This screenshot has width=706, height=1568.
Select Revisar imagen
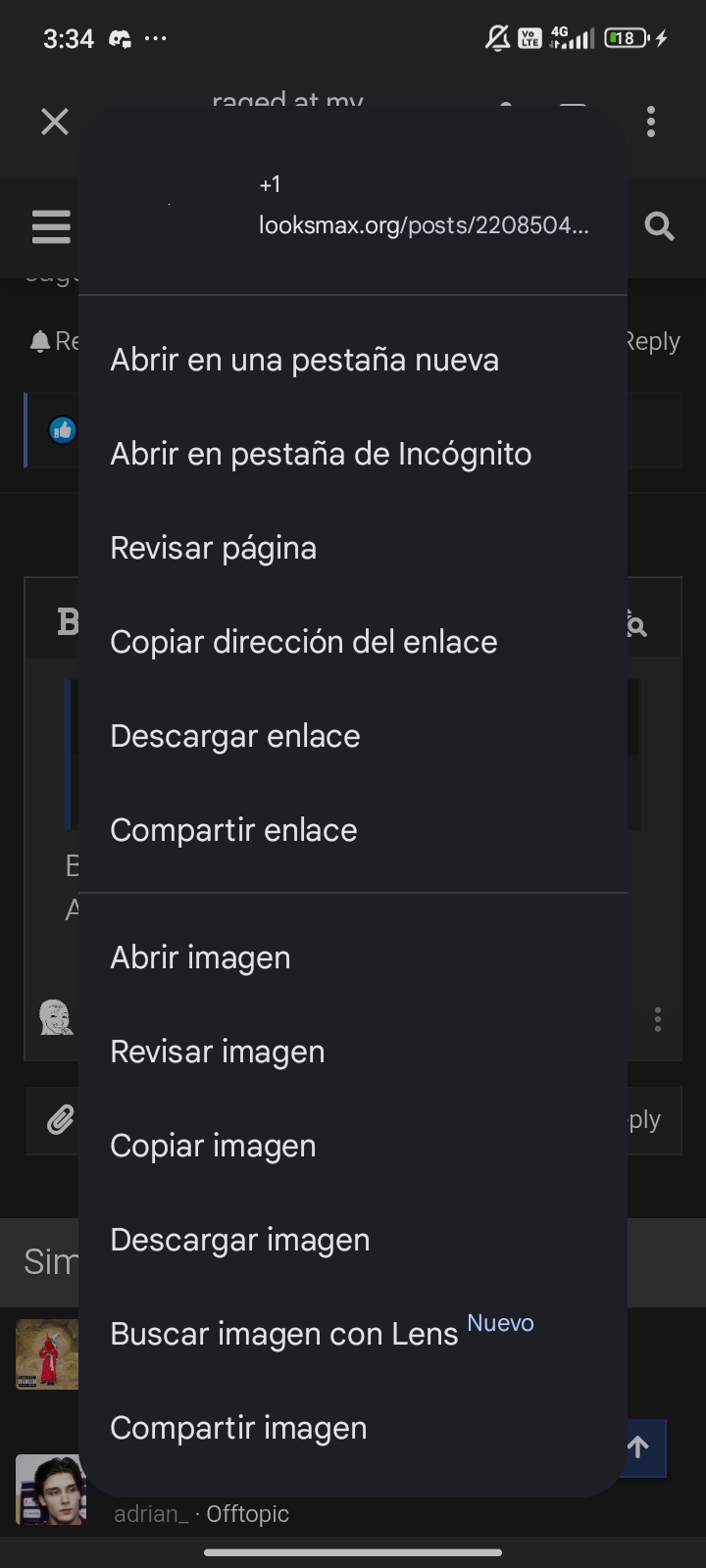pyautogui.click(x=353, y=1052)
